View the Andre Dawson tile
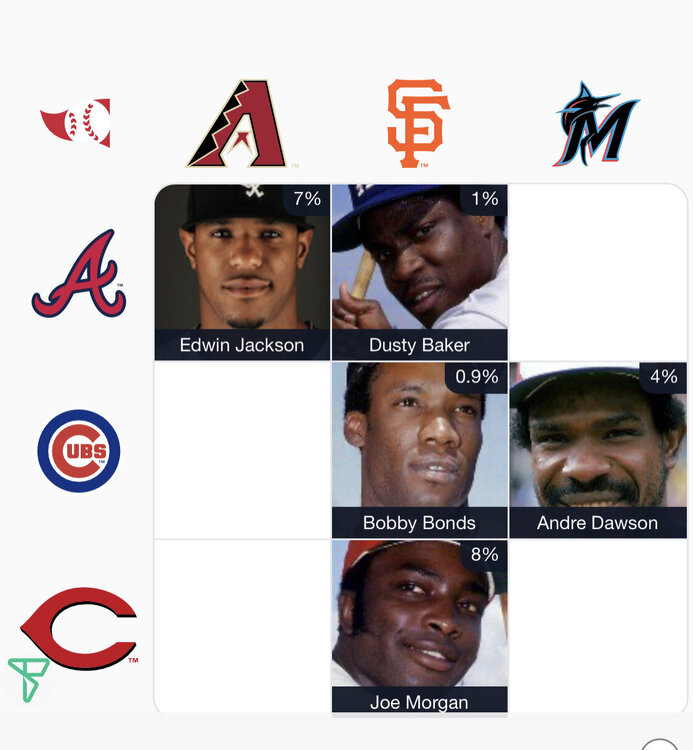 tap(598, 450)
